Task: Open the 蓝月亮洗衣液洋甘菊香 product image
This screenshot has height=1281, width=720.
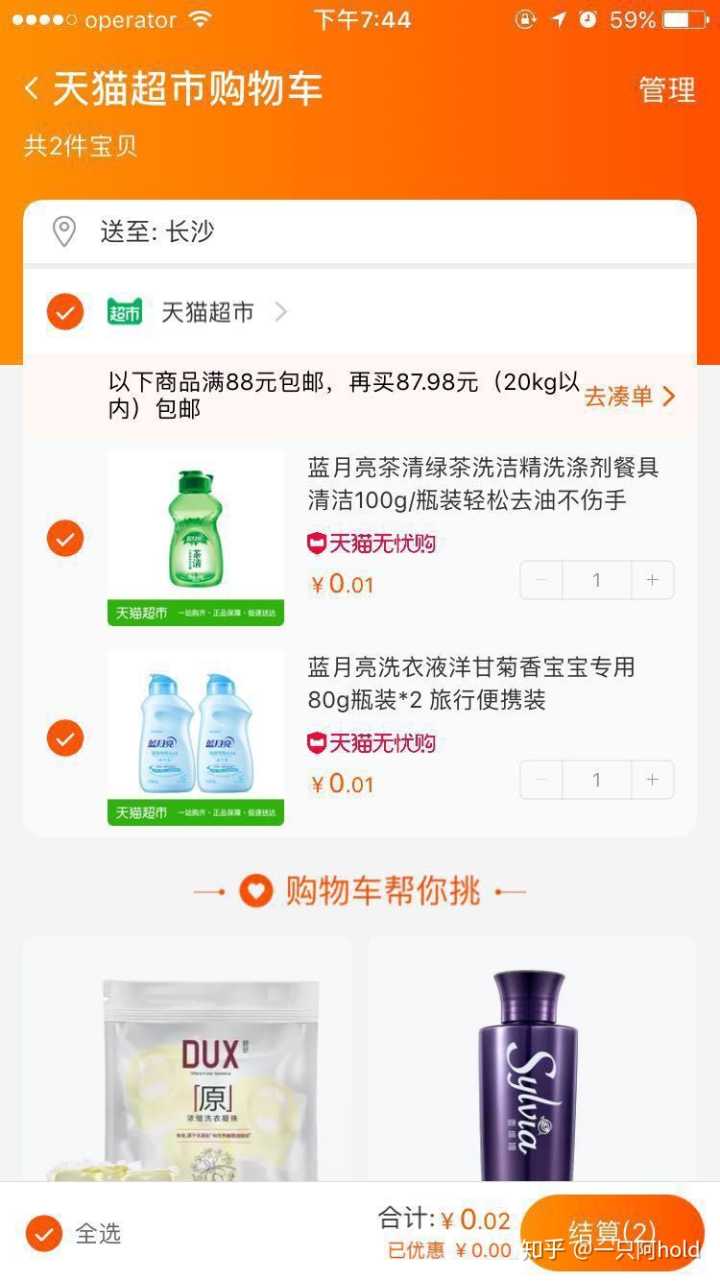Action: coord(196,738)
